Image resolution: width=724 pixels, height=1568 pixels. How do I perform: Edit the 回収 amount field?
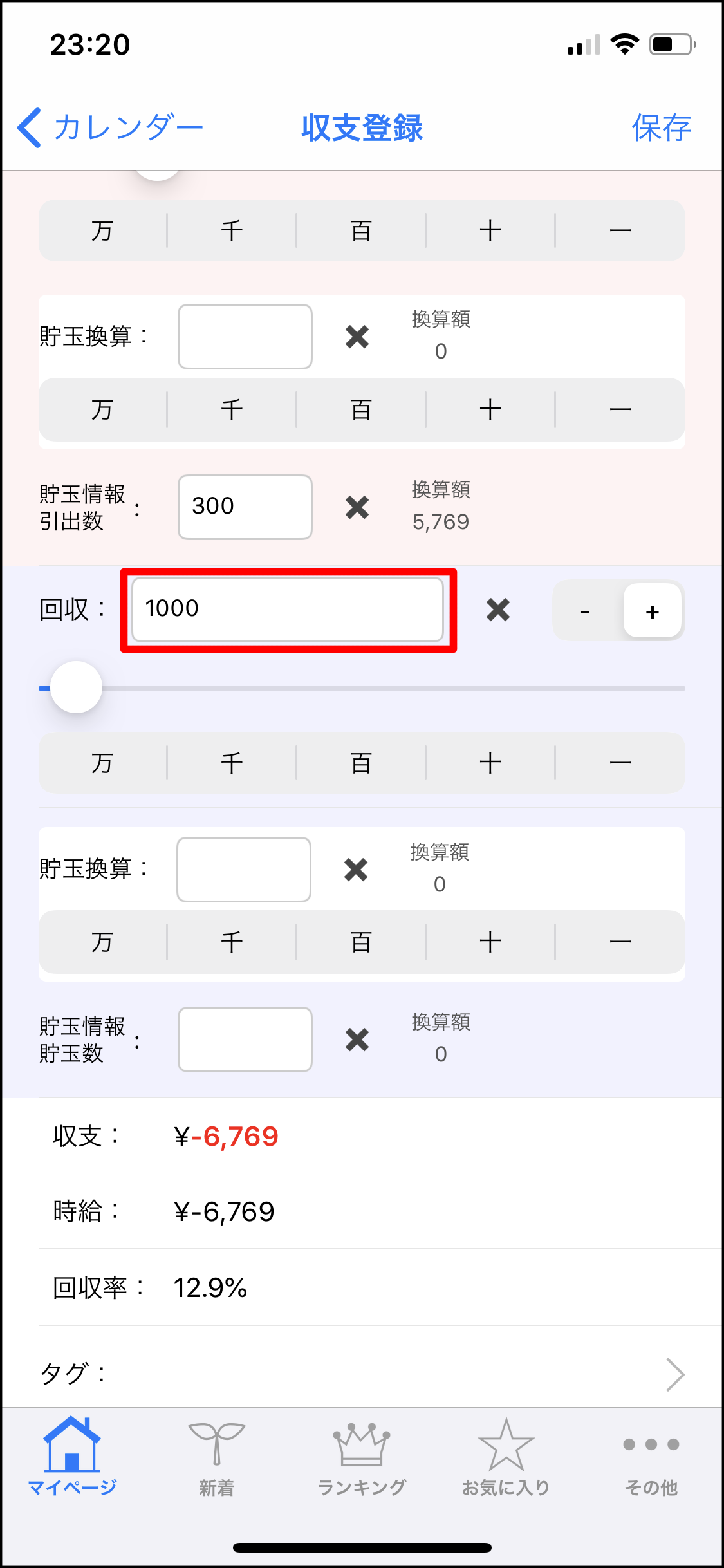[287, 610]
